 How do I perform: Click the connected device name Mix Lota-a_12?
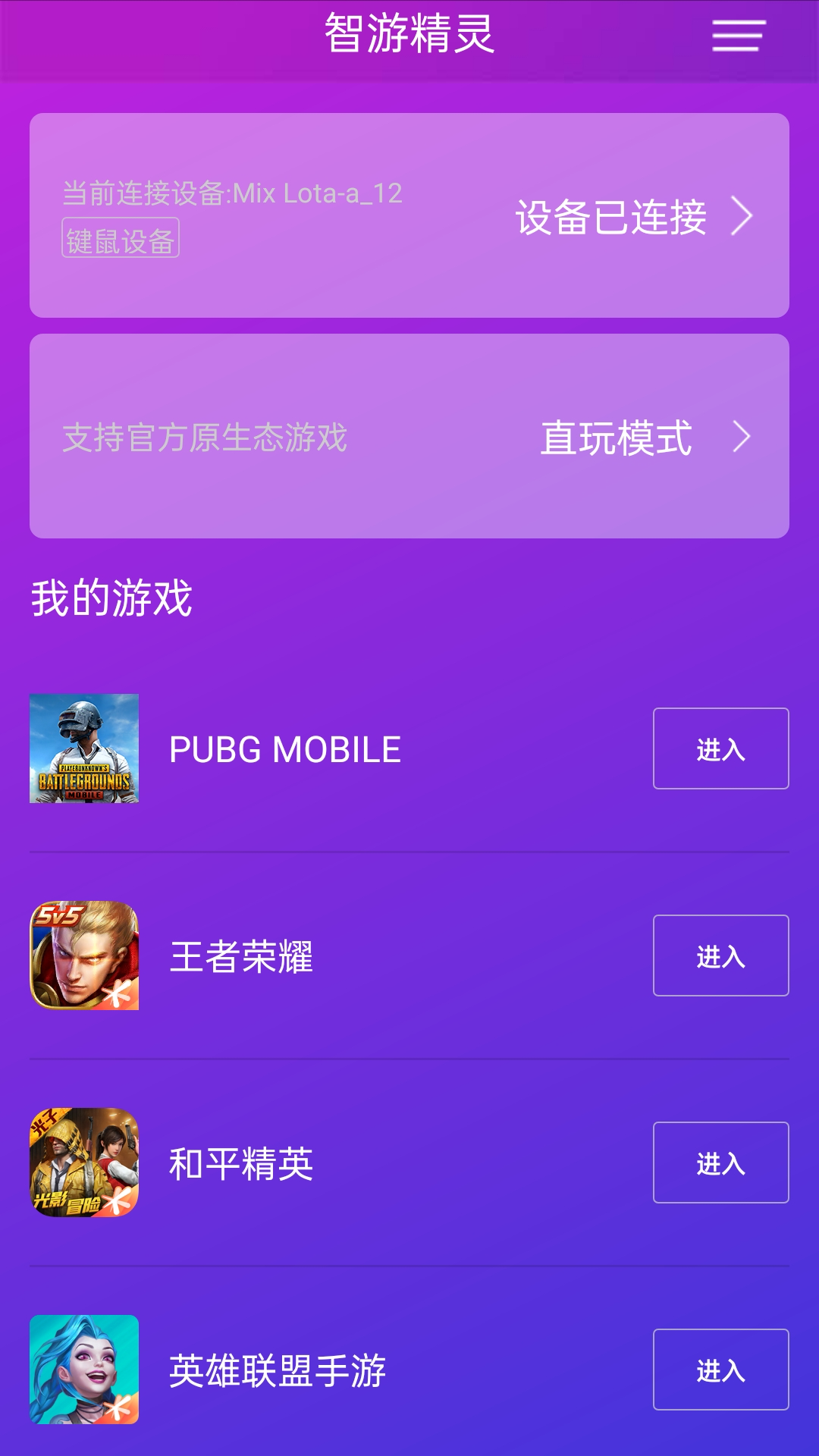(231, 193)
